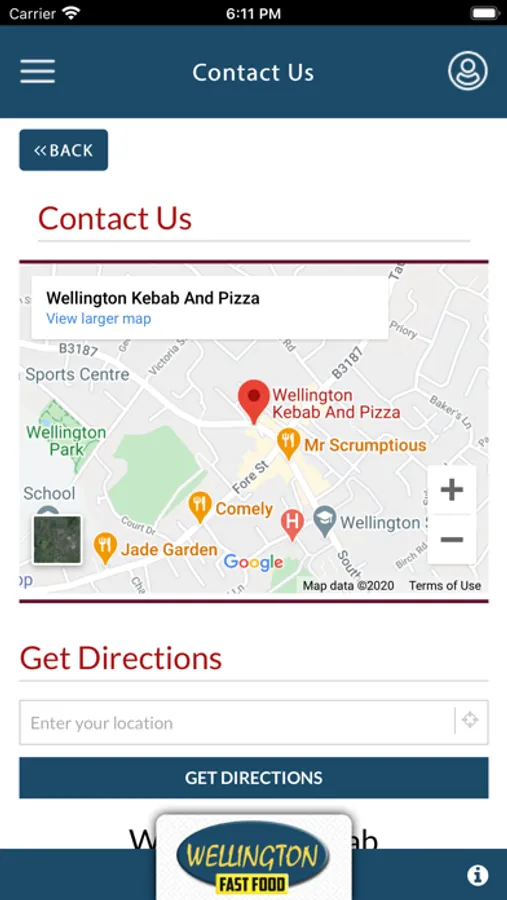Zoom in on the map
507x900 pixels.
[x=452, y=490]
